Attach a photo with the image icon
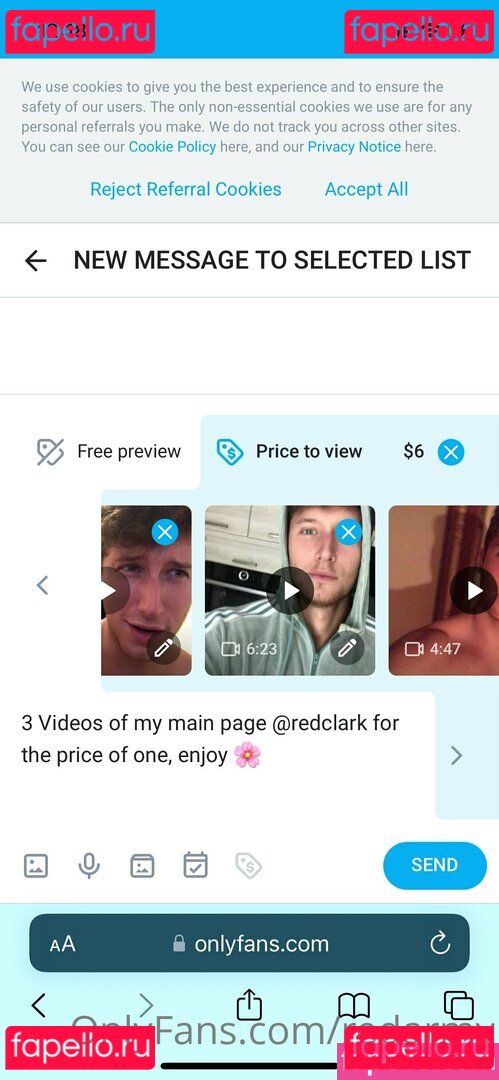Viewport: 499px width, 1080px height. 36,866
